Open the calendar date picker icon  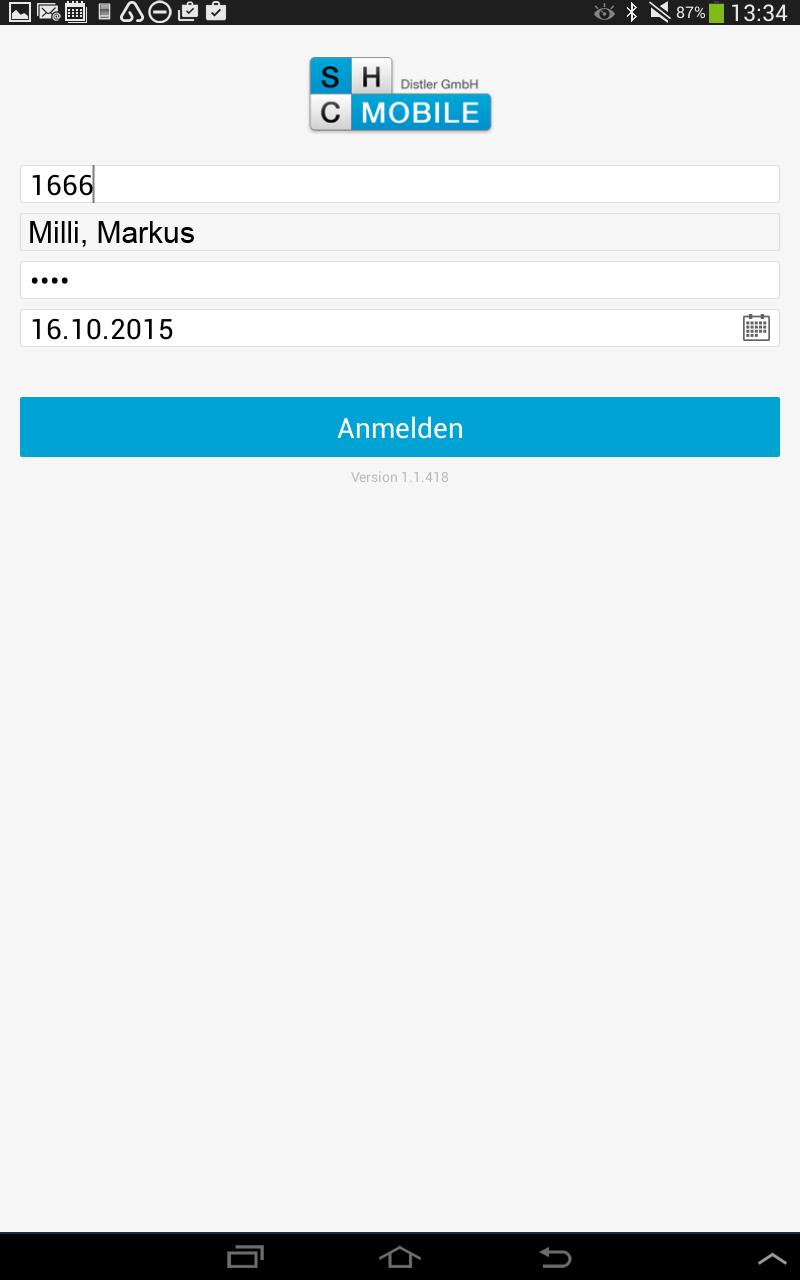[756, 327]
